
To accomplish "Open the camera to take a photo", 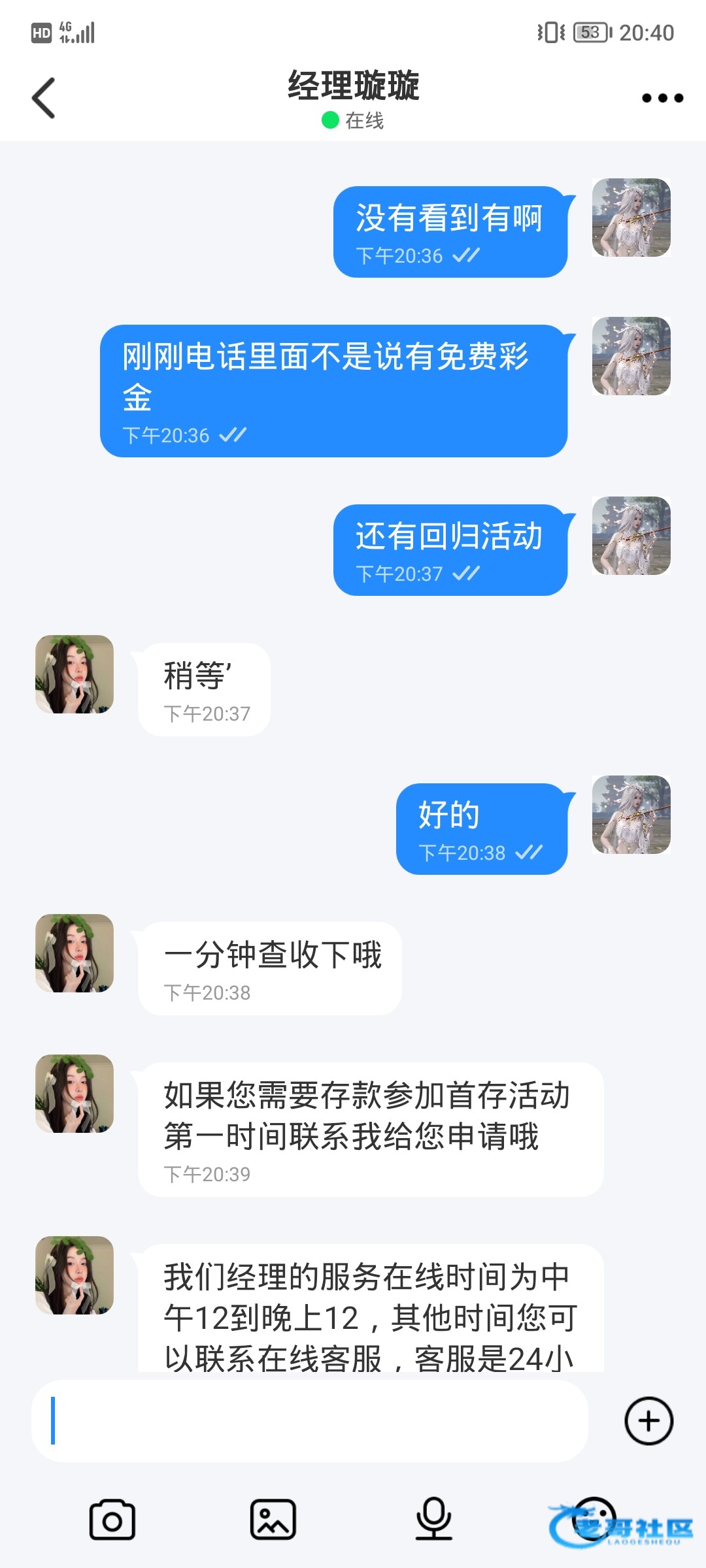I will pos(112,1520).
